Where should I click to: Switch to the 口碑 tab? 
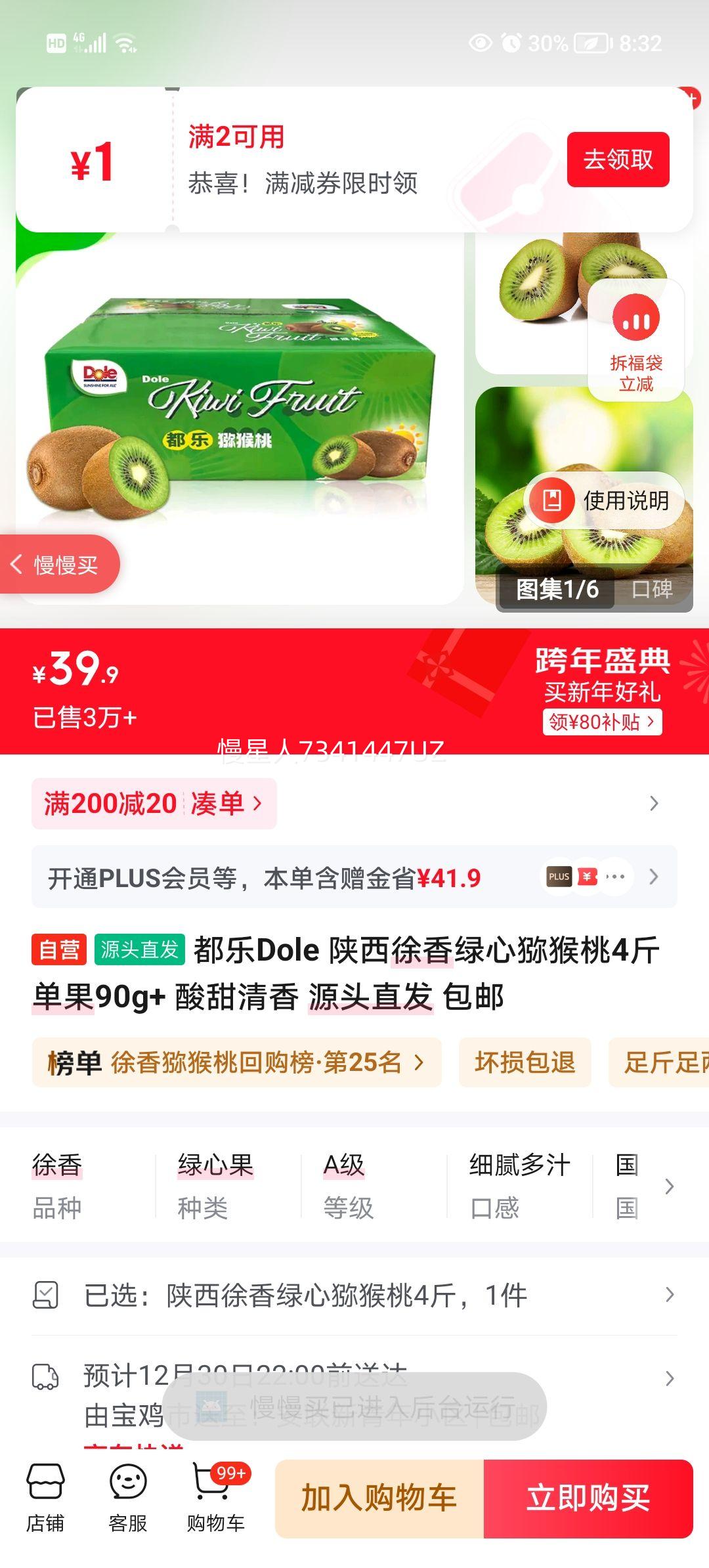coord(654,590)
